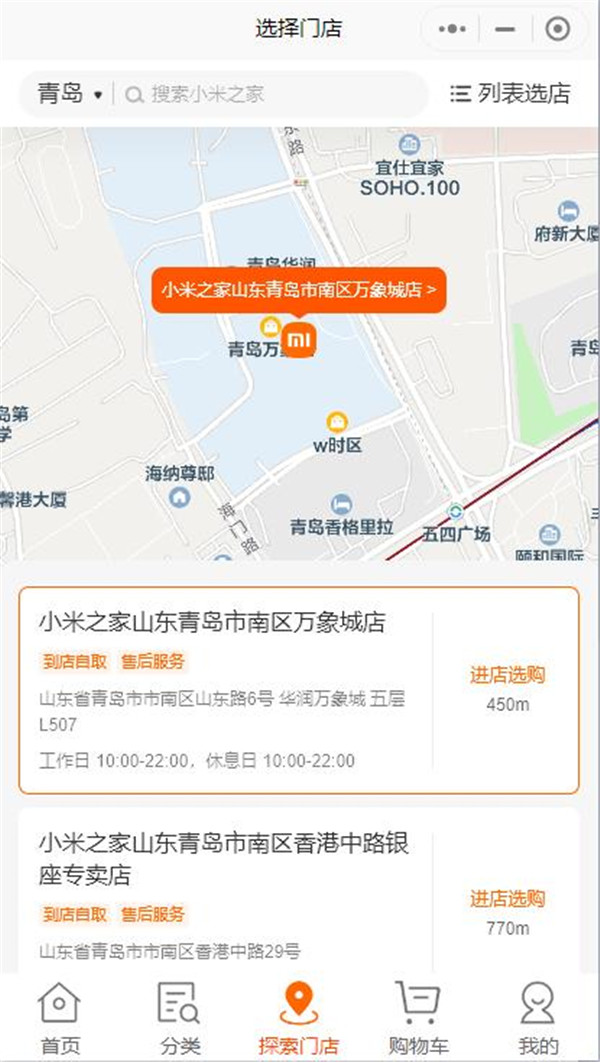Open the 青岛 city dropdown
Image resolution: width=600 pixels, height=1062 pixels.
point(69,94)
